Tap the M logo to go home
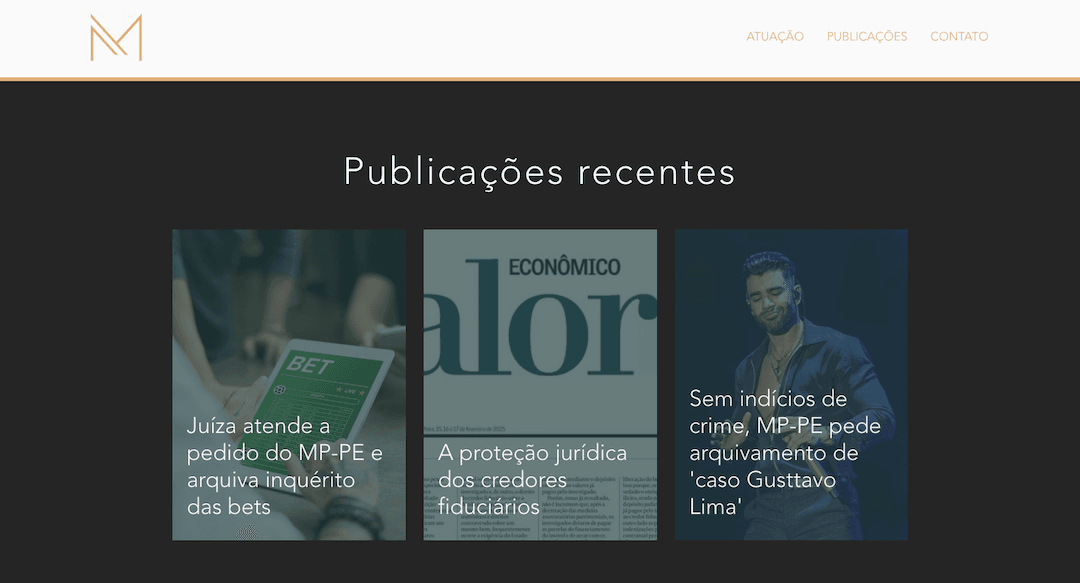Image resolution: width=1080 pixels, height=583 pixels. (x=116, y=38)
